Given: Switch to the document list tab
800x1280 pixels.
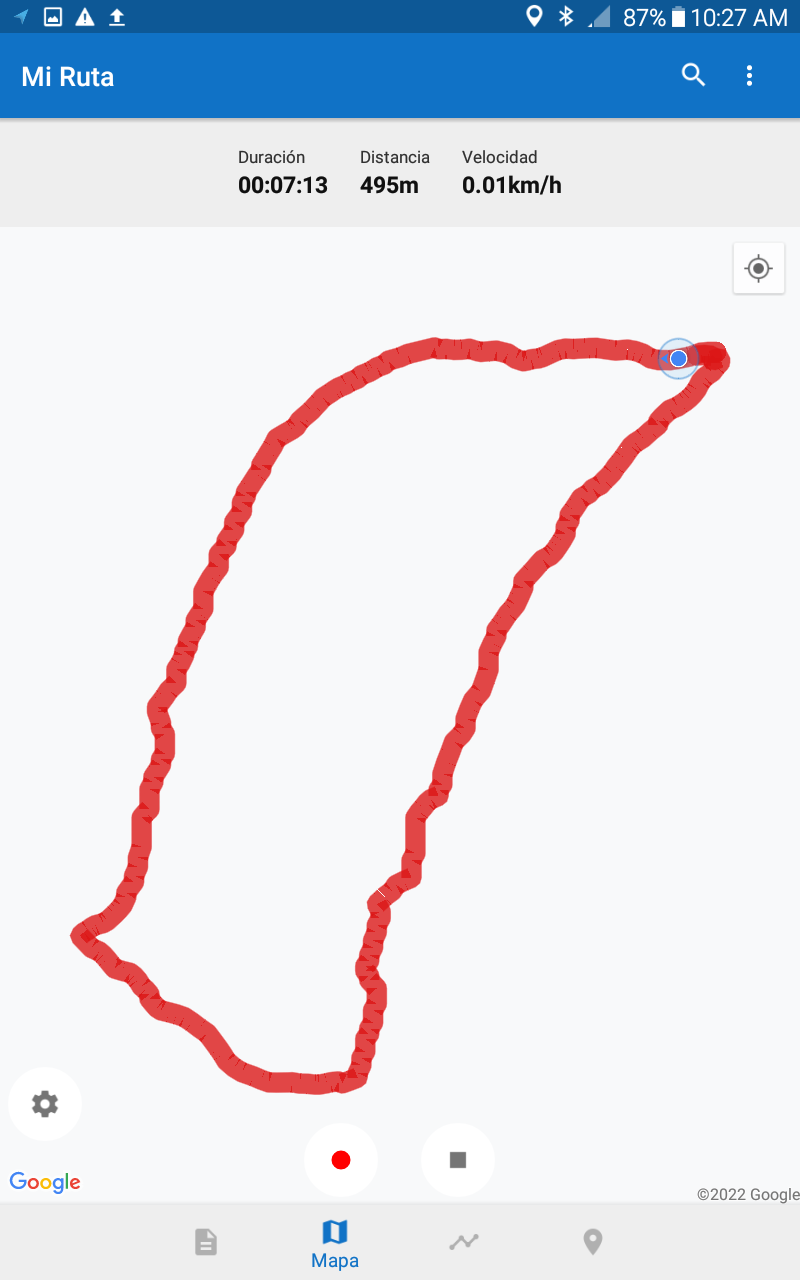Looking at the screenshot, I should (x=205, y=1242).
